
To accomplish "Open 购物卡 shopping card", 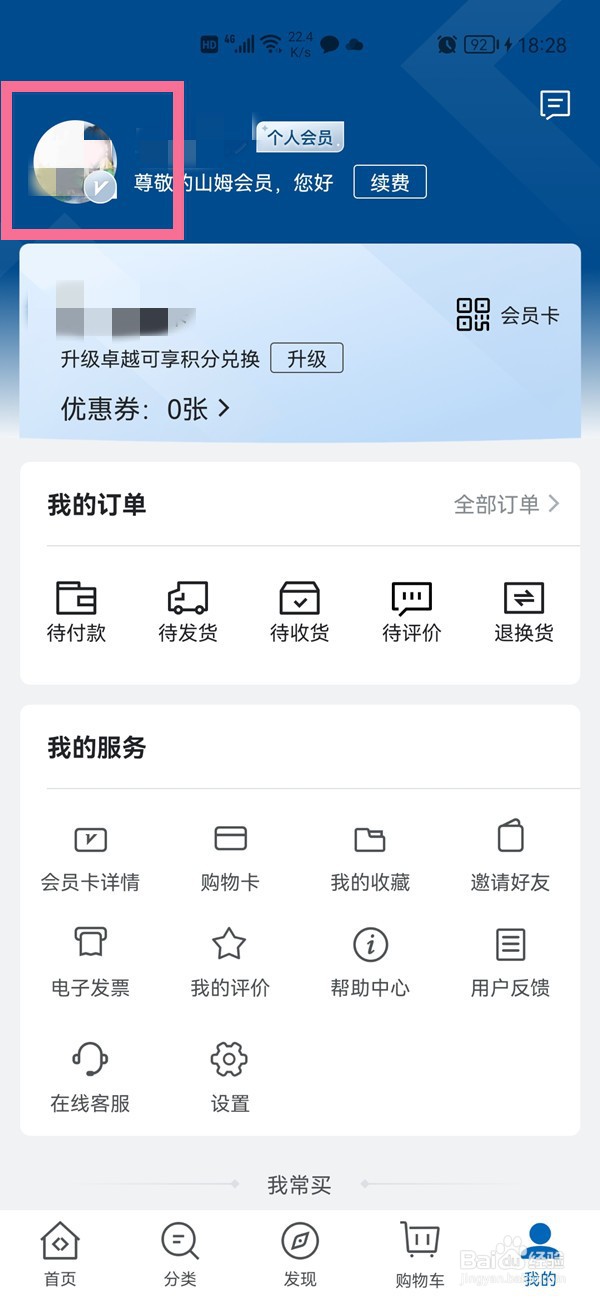I will pyautogui.click(x=230, y=857).
